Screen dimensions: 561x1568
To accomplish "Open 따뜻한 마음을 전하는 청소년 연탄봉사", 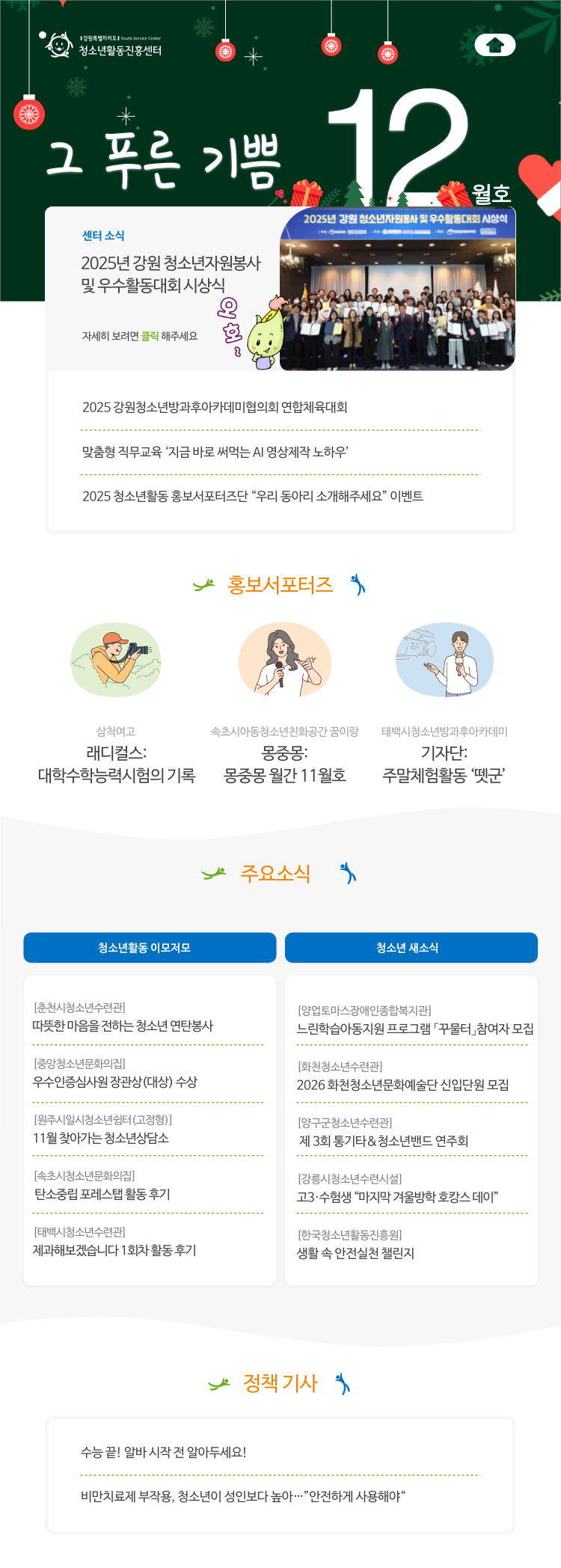I will (123, 1026).
